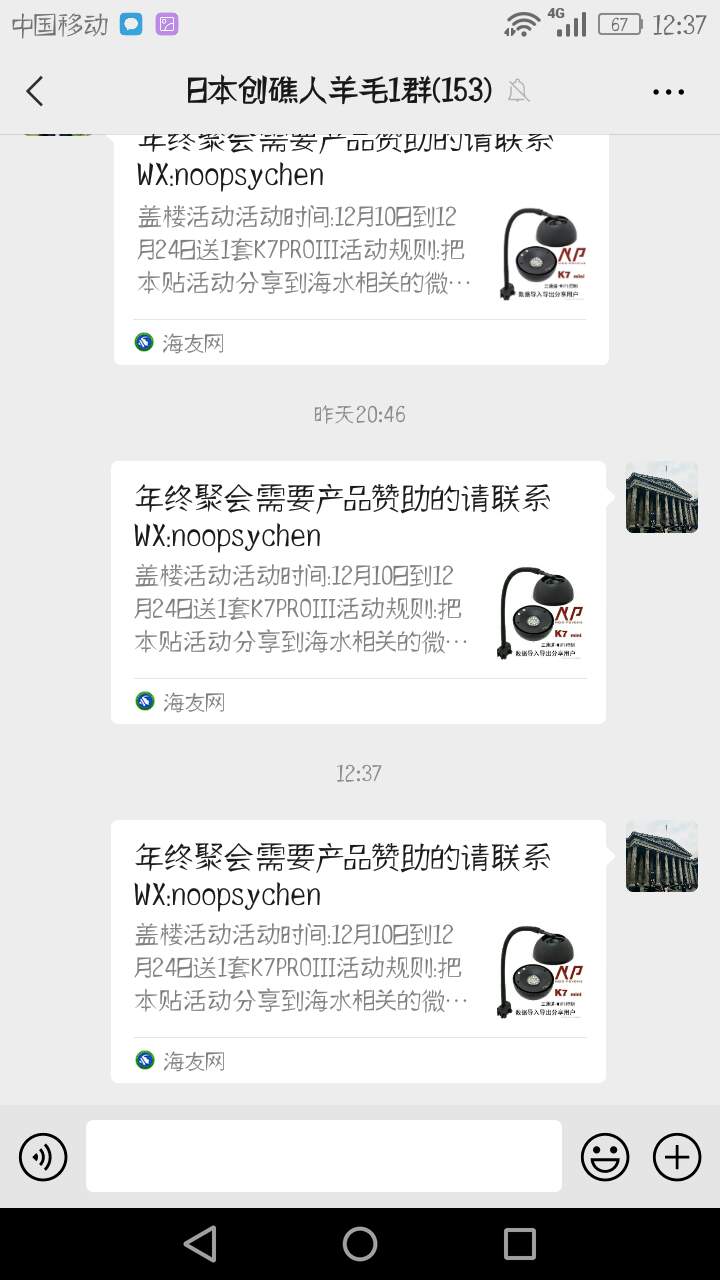Open the emoji picker
Screen dimensions: 720x1280
tap(605, 1157)
